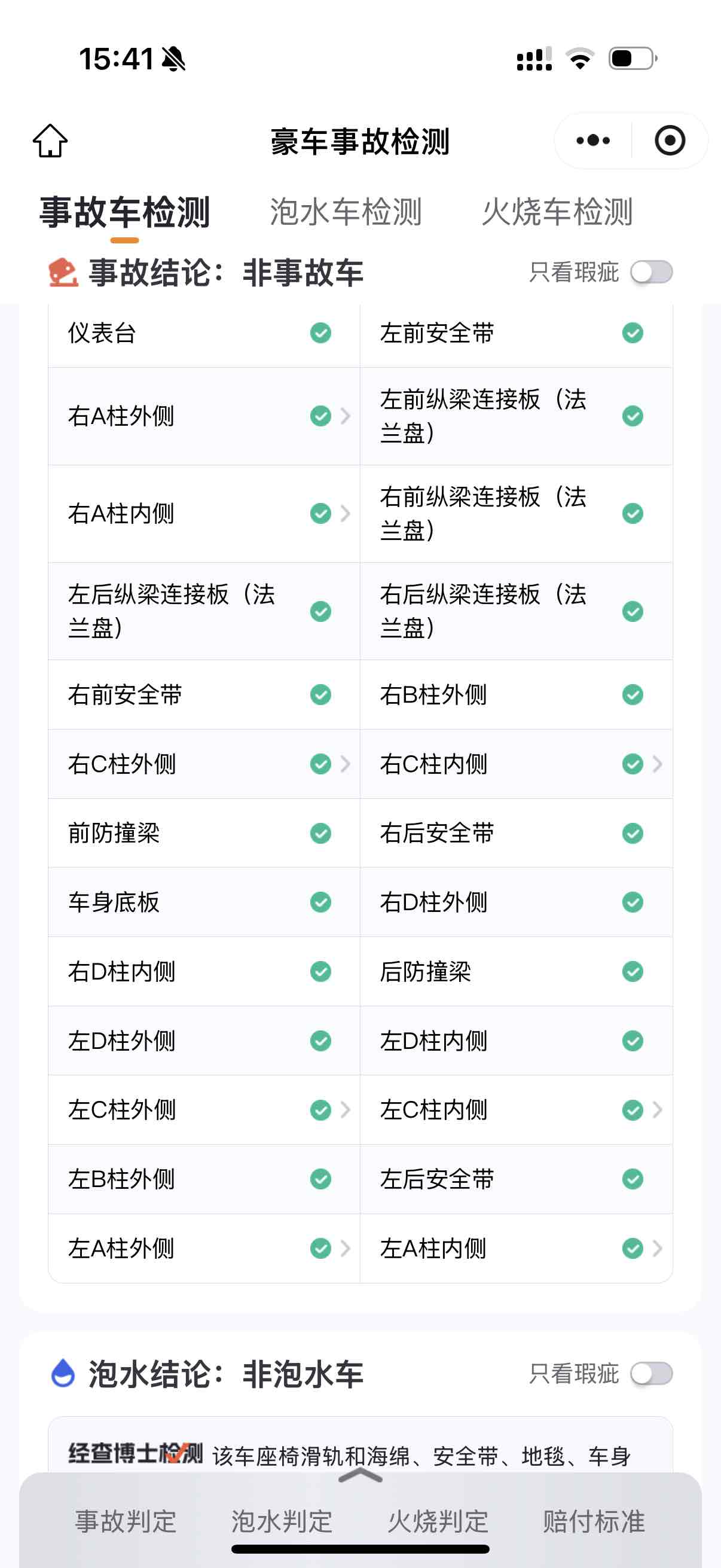Switch to the 火烧车检测 tab
Screen dimensions: 721x1568
pyautogui.click(x=557, y=212)
